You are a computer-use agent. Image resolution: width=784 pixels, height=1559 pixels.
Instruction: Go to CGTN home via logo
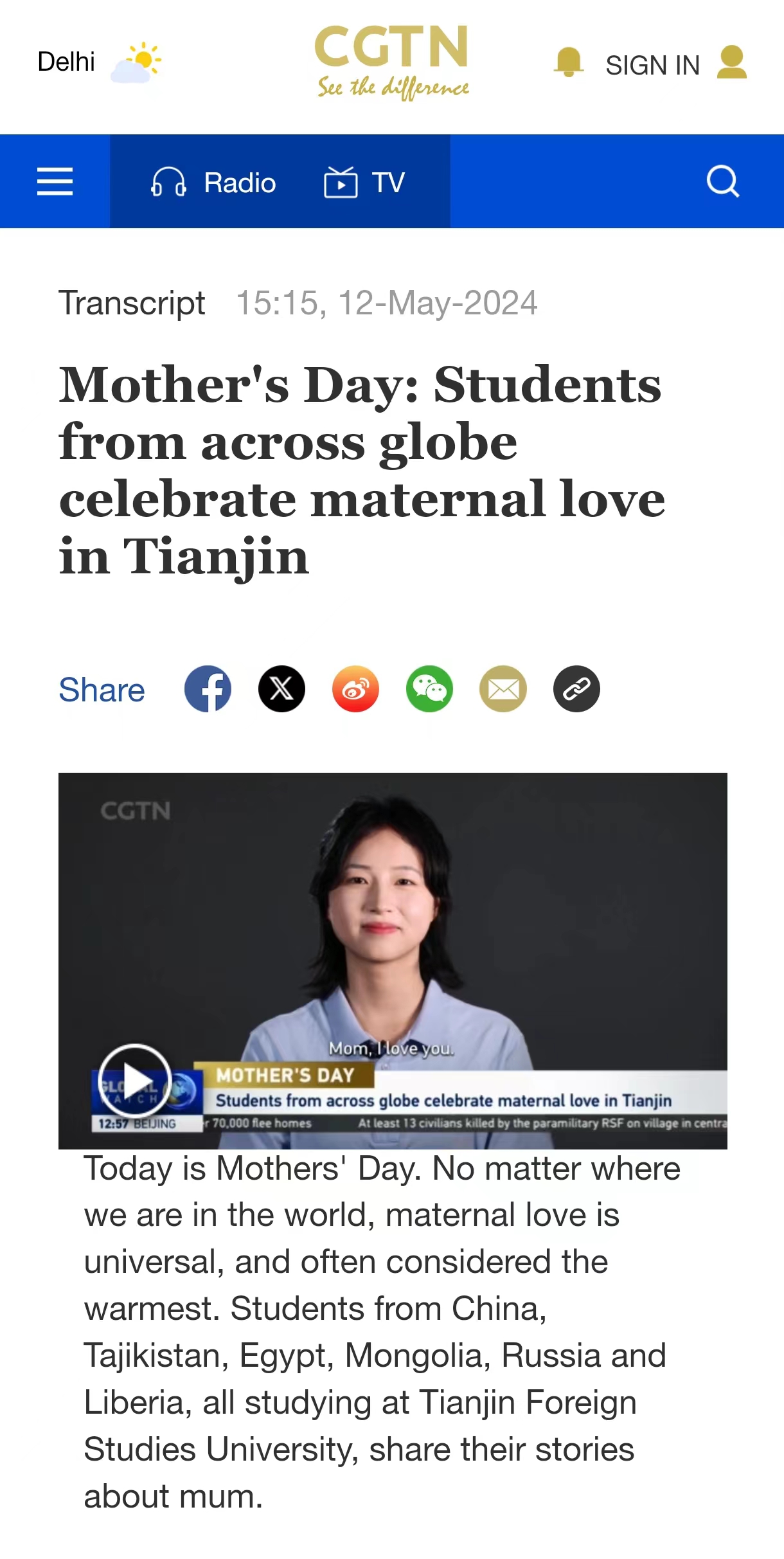coord(392,61)
